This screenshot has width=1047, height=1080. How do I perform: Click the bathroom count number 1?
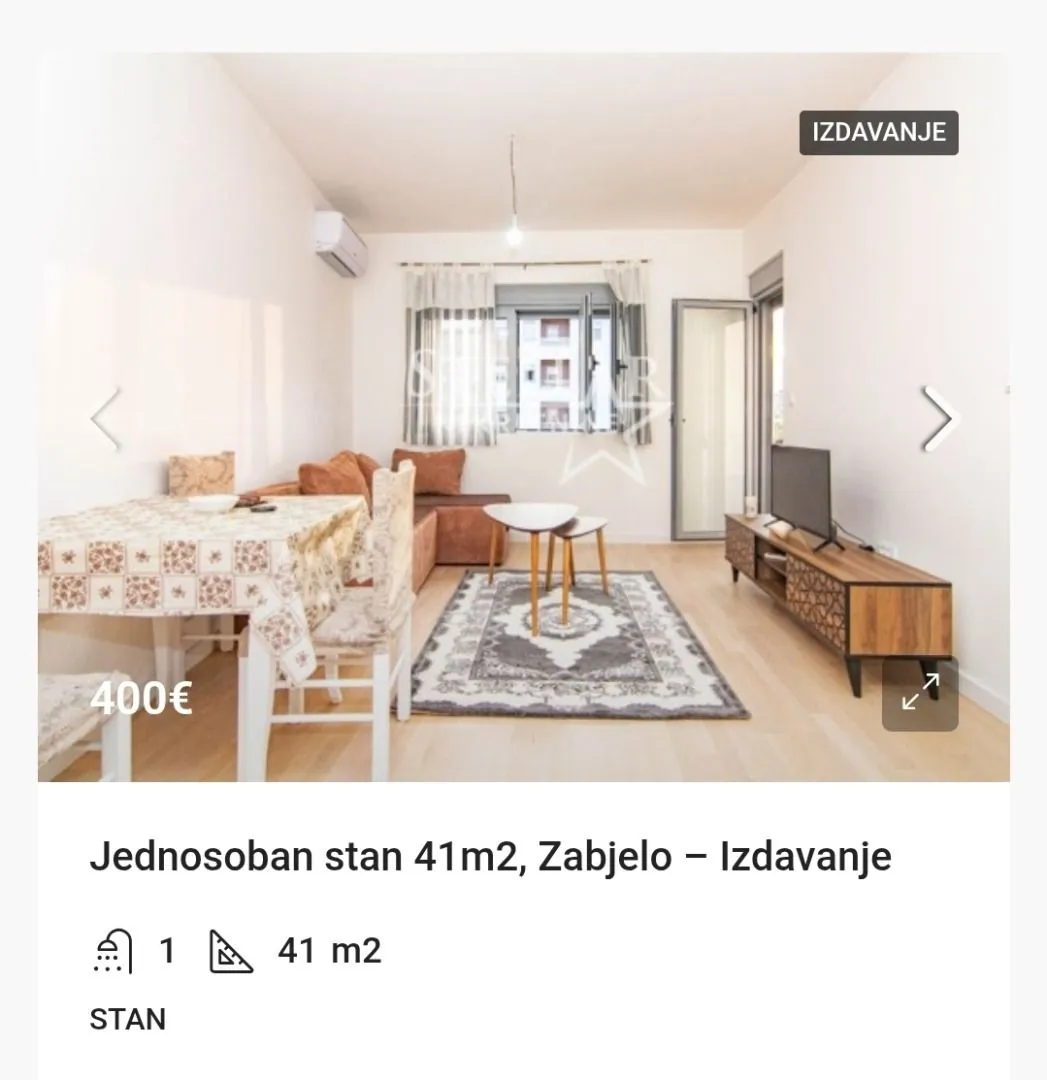167,948
